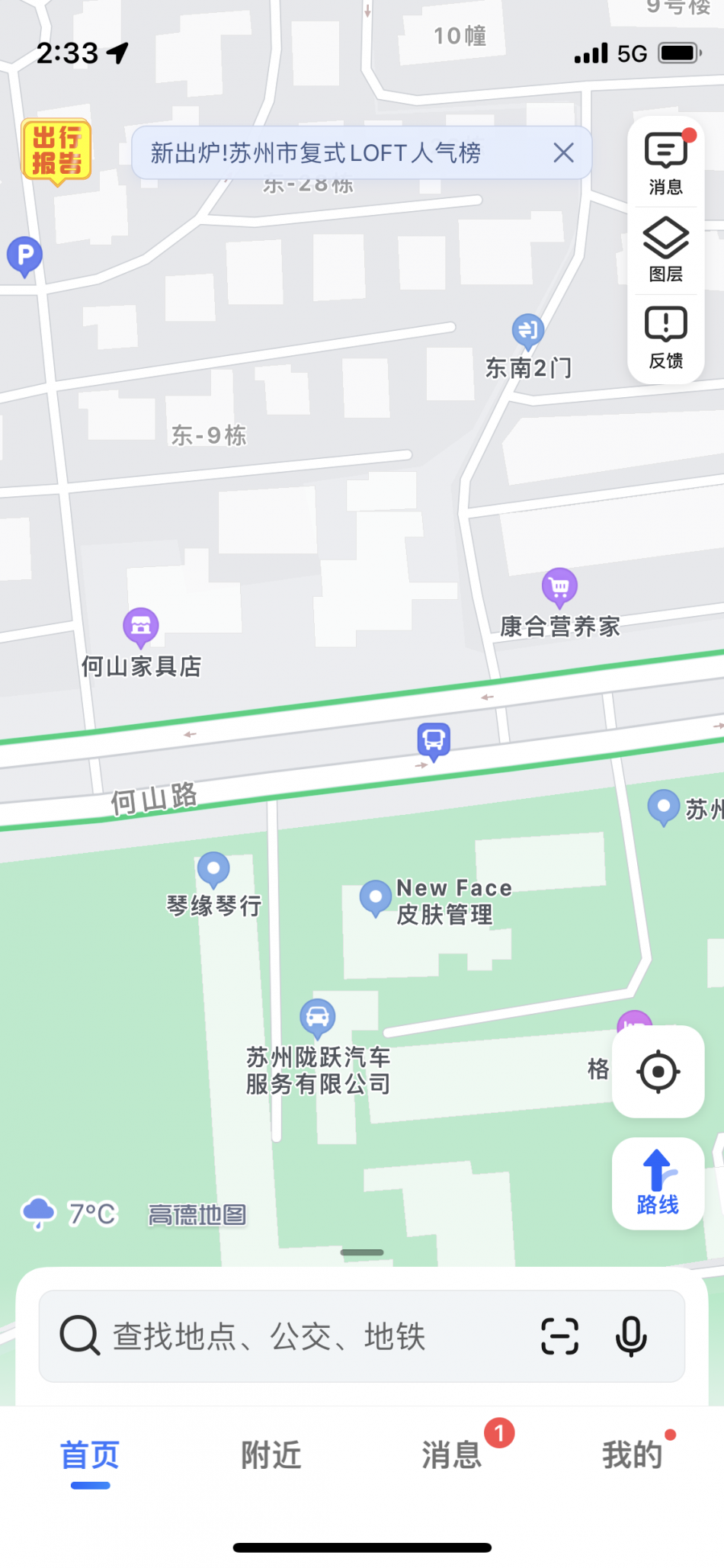Switch to the 消息 tab in the bottom bar

[x=452, y=1455]
